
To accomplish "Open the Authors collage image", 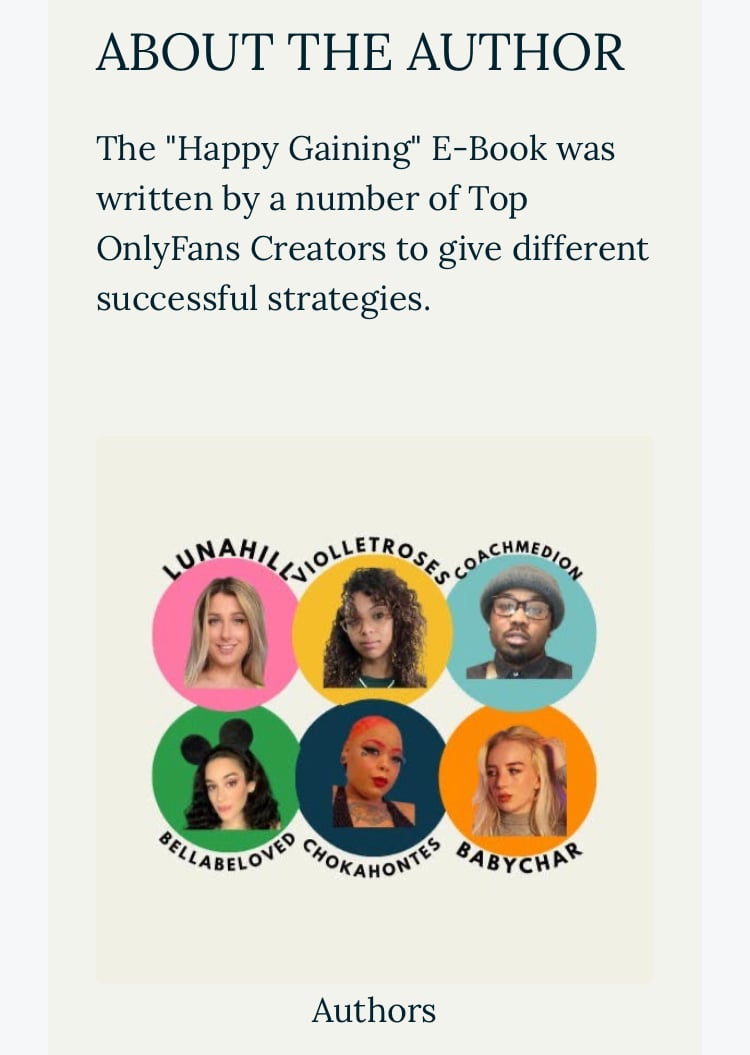I will pos(374,709).
